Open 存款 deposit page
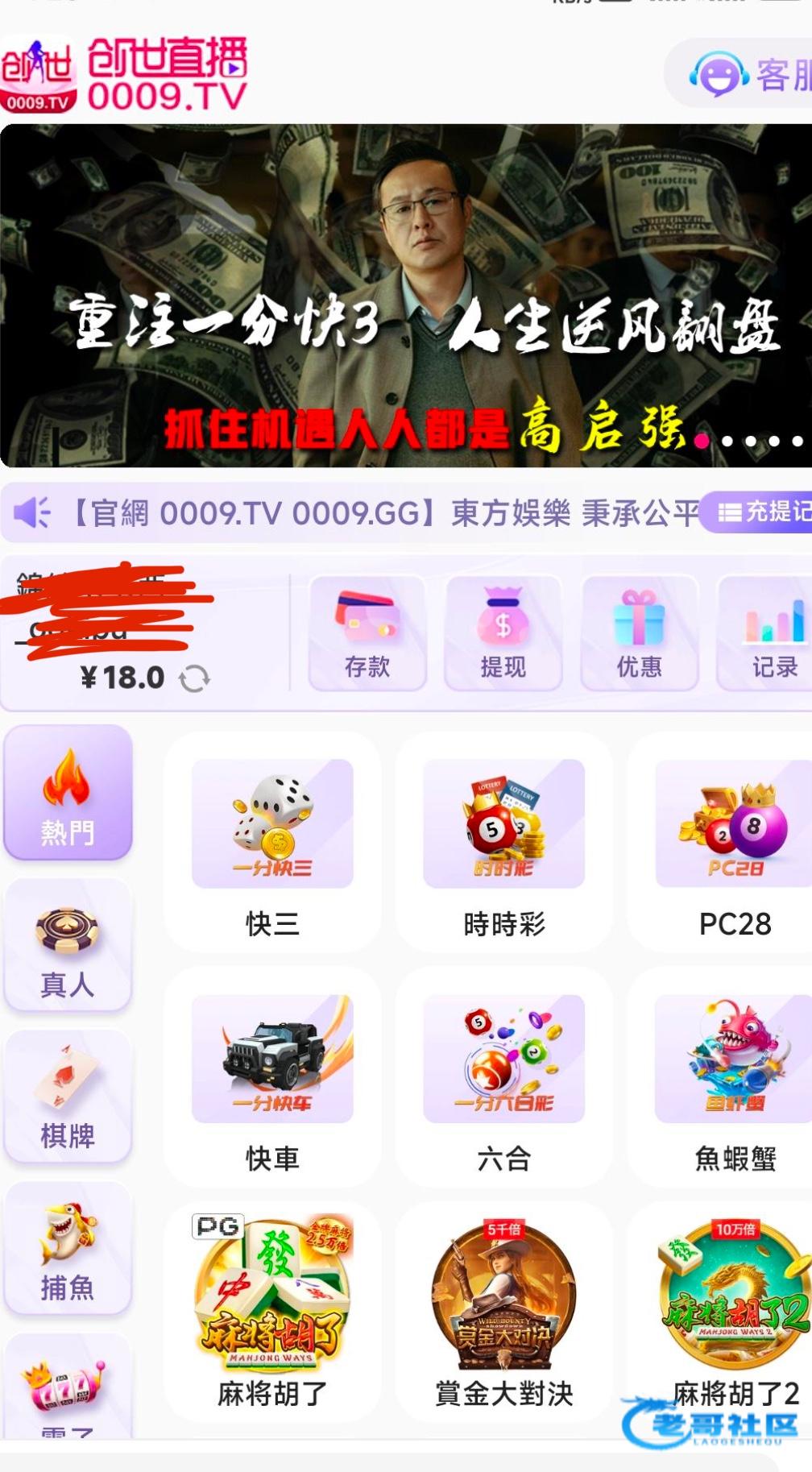The image size is (812, 1472). pyautogui.click(x=367, y=633)
